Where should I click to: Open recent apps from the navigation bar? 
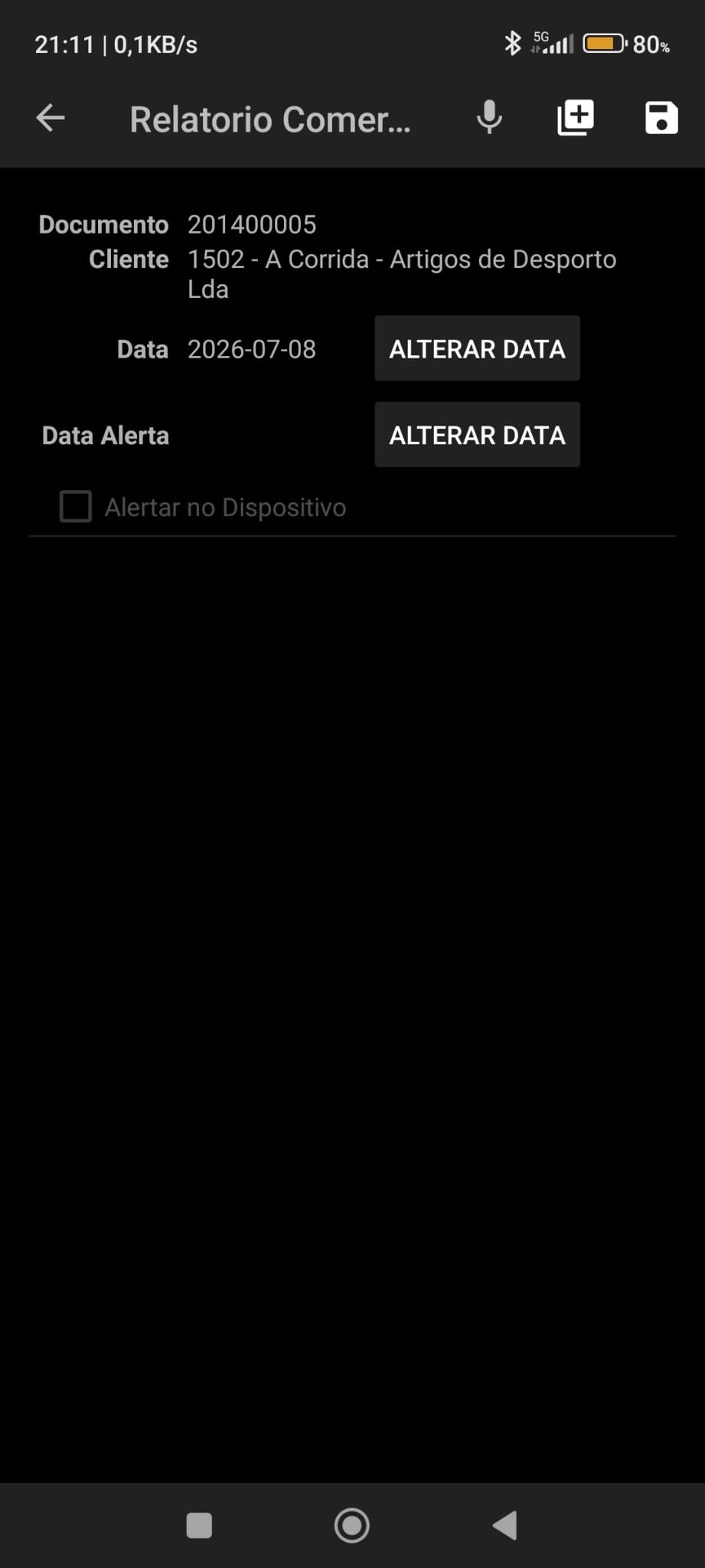tap(199, 1525)
